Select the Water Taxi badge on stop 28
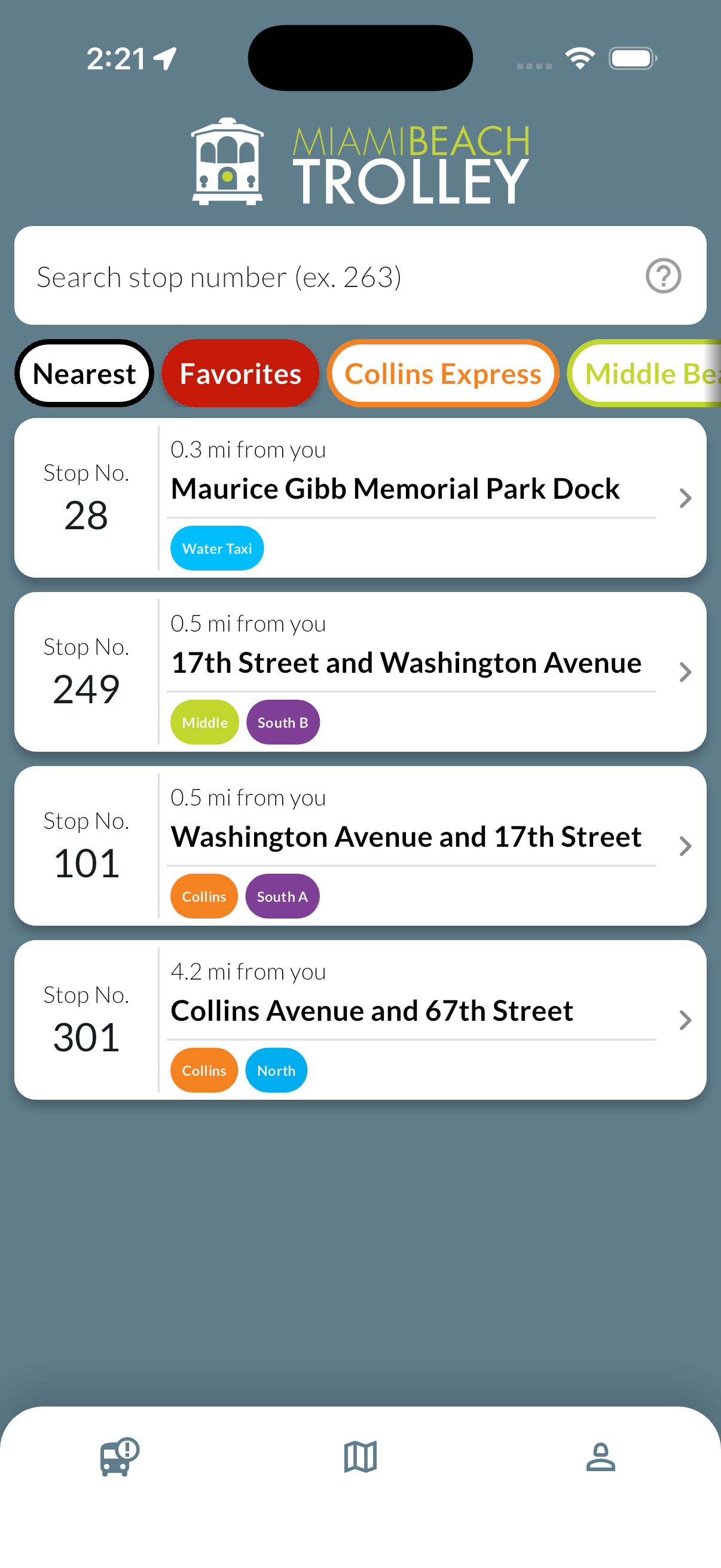The width and height of the screenshot is (721, 1568). tap(216, 548)
